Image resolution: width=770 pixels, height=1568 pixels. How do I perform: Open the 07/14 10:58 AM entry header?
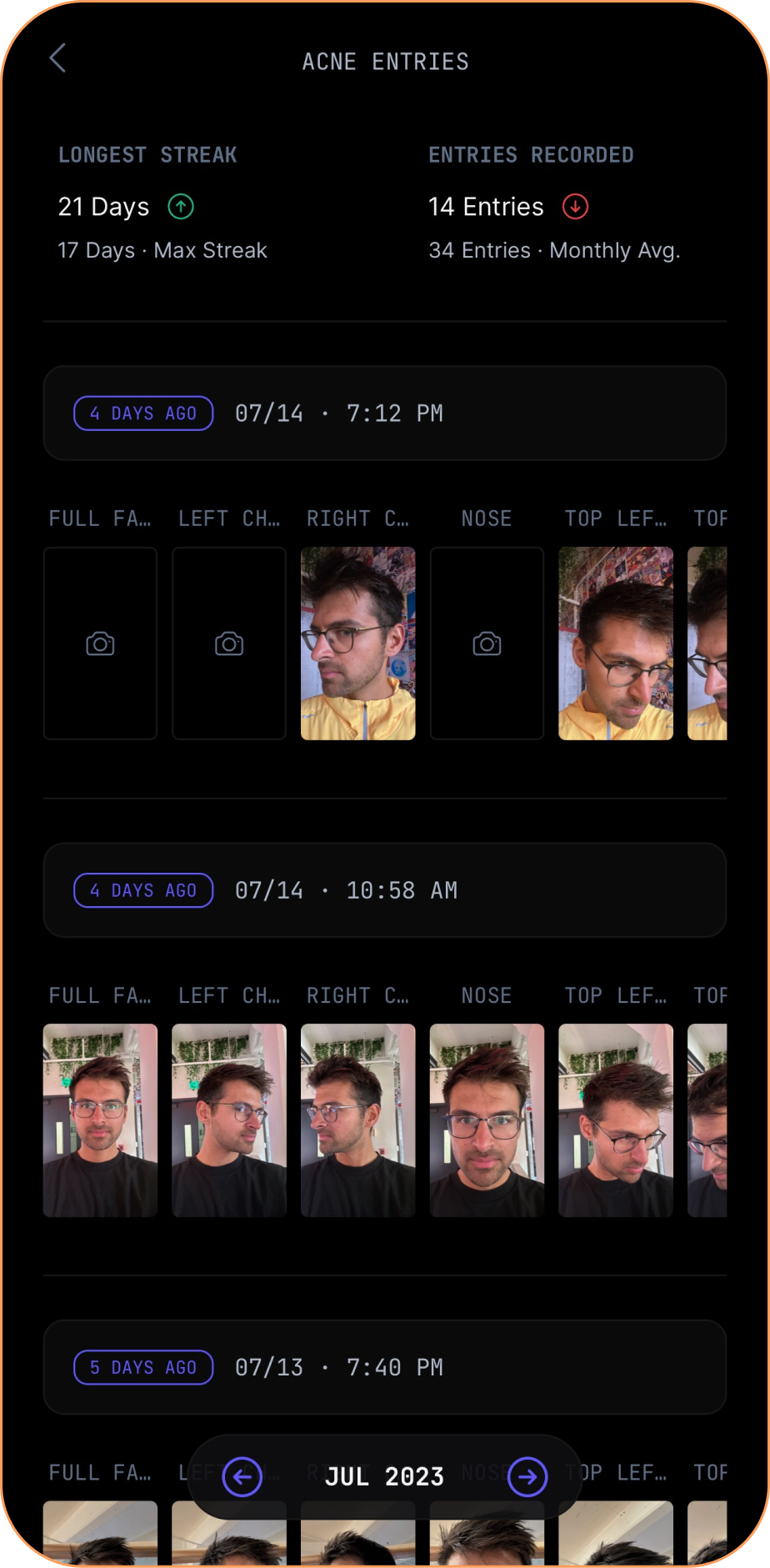pos(384,890)
